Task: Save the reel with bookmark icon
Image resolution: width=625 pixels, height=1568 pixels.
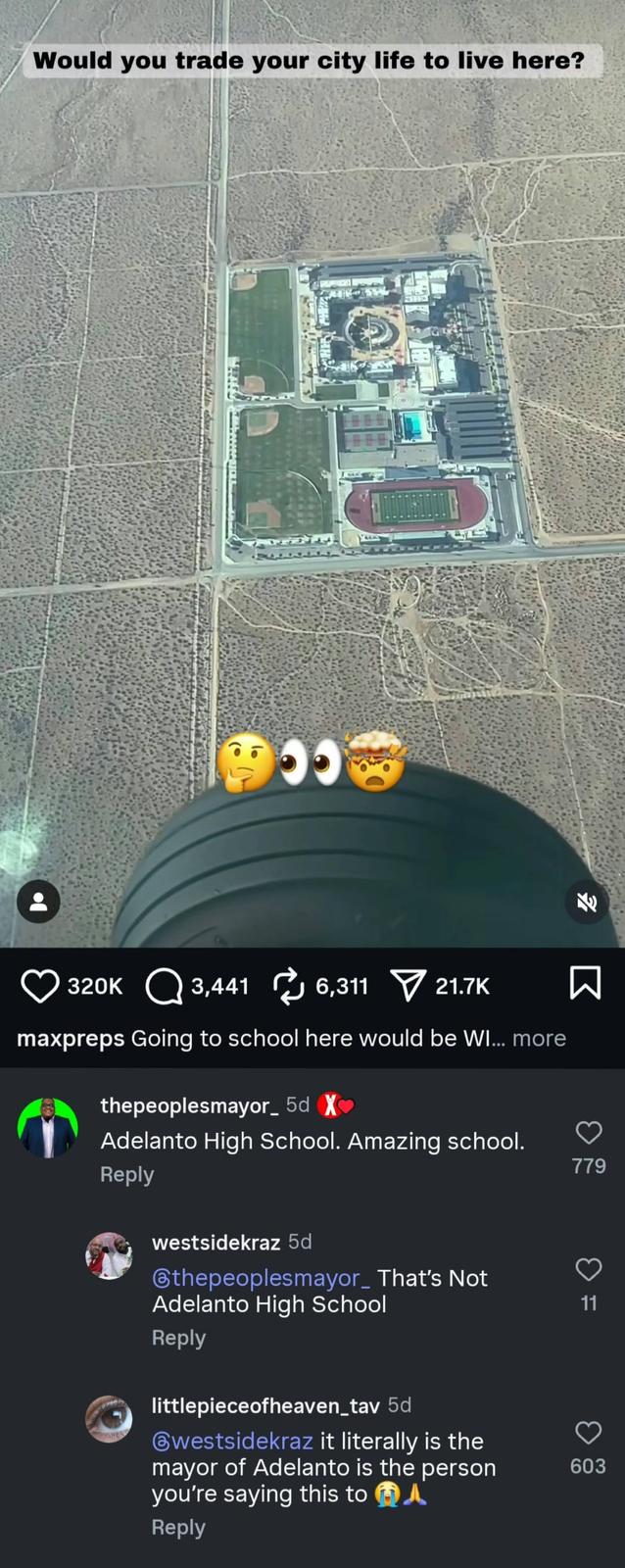Action: click(x=585, y=983)
